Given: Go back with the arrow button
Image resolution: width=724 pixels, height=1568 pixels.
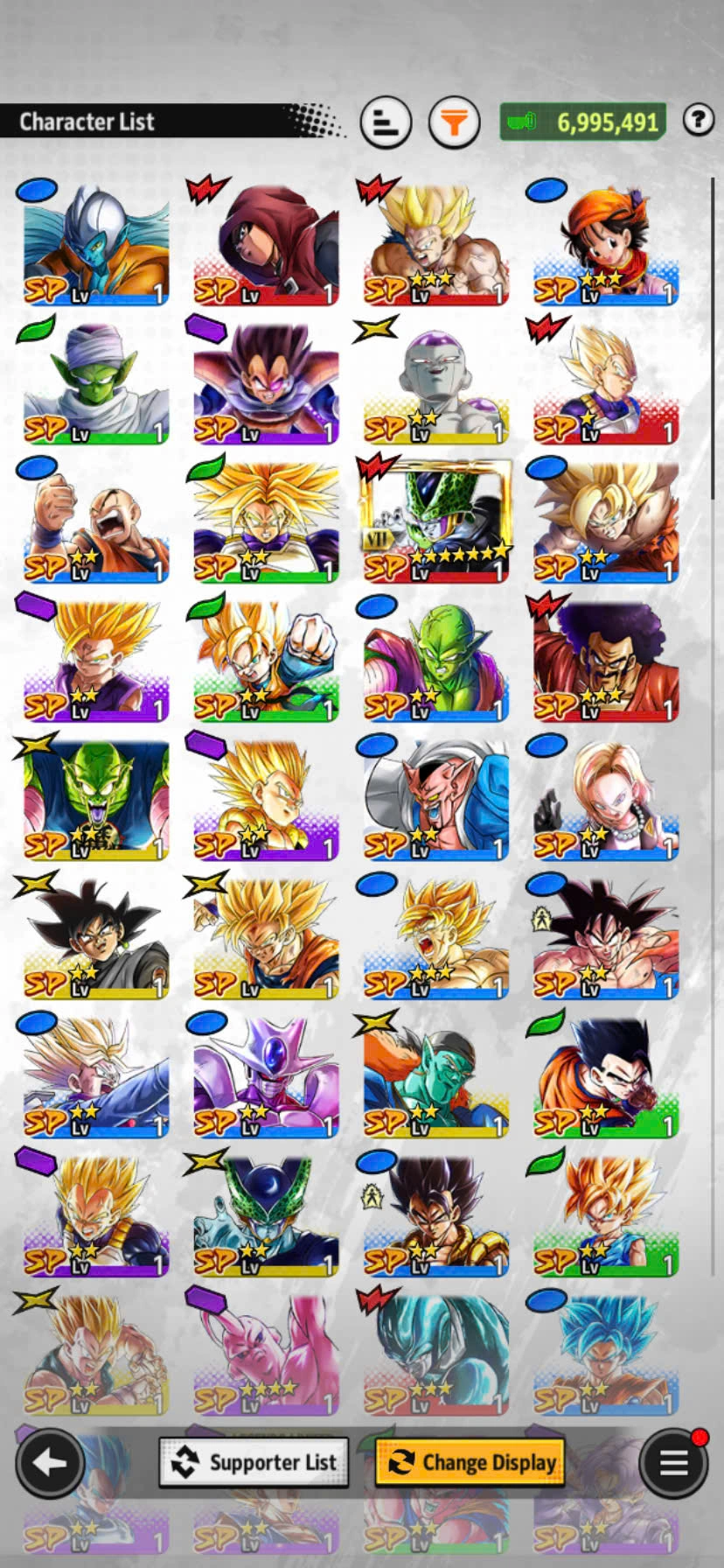Looking at the screenshot, I should (x=49, y=1462).
